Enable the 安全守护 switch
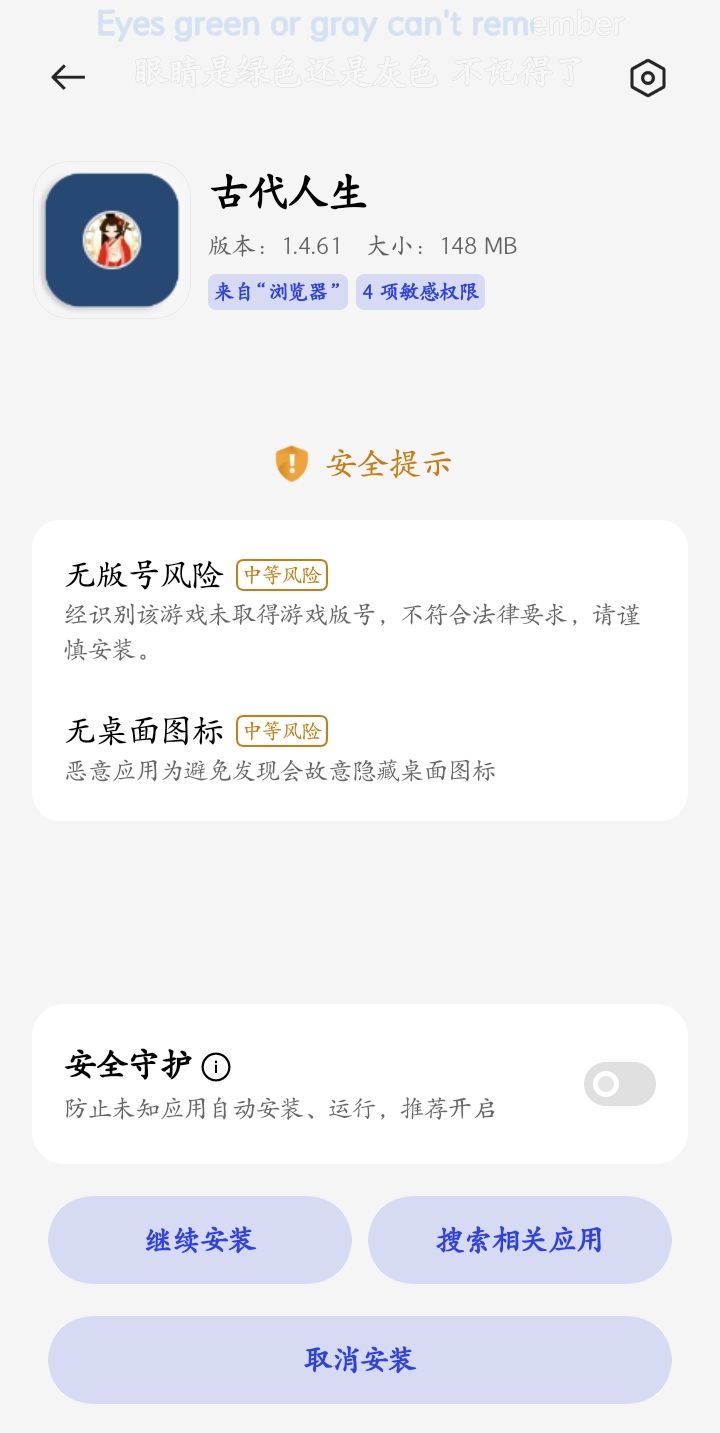 tap(619, 1084)
